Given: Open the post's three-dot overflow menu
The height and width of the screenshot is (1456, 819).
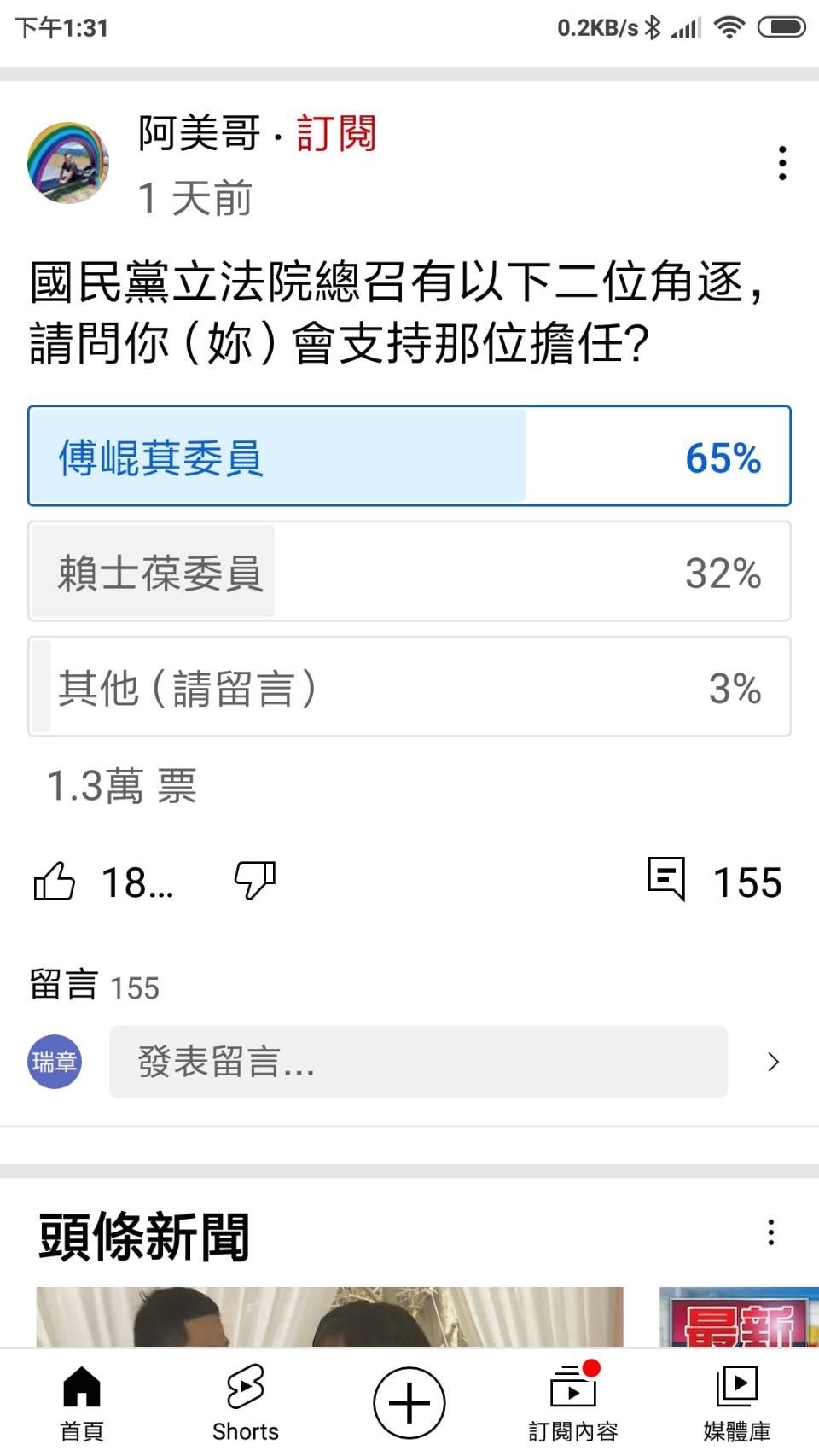Looking at the screenshot, I should pyautogui.click(x=781, y=163).
